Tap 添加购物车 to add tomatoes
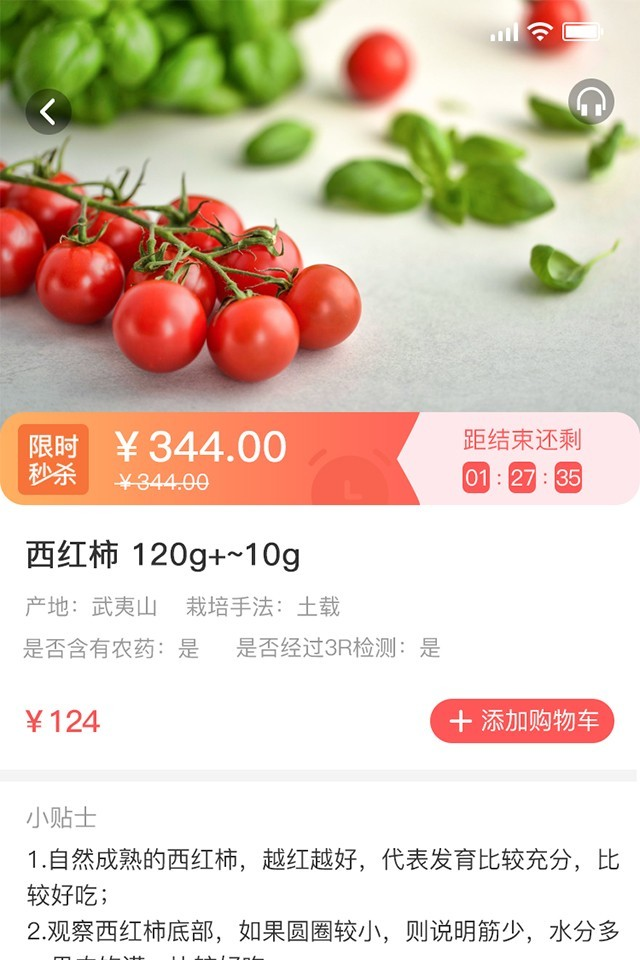 [522, 721]
